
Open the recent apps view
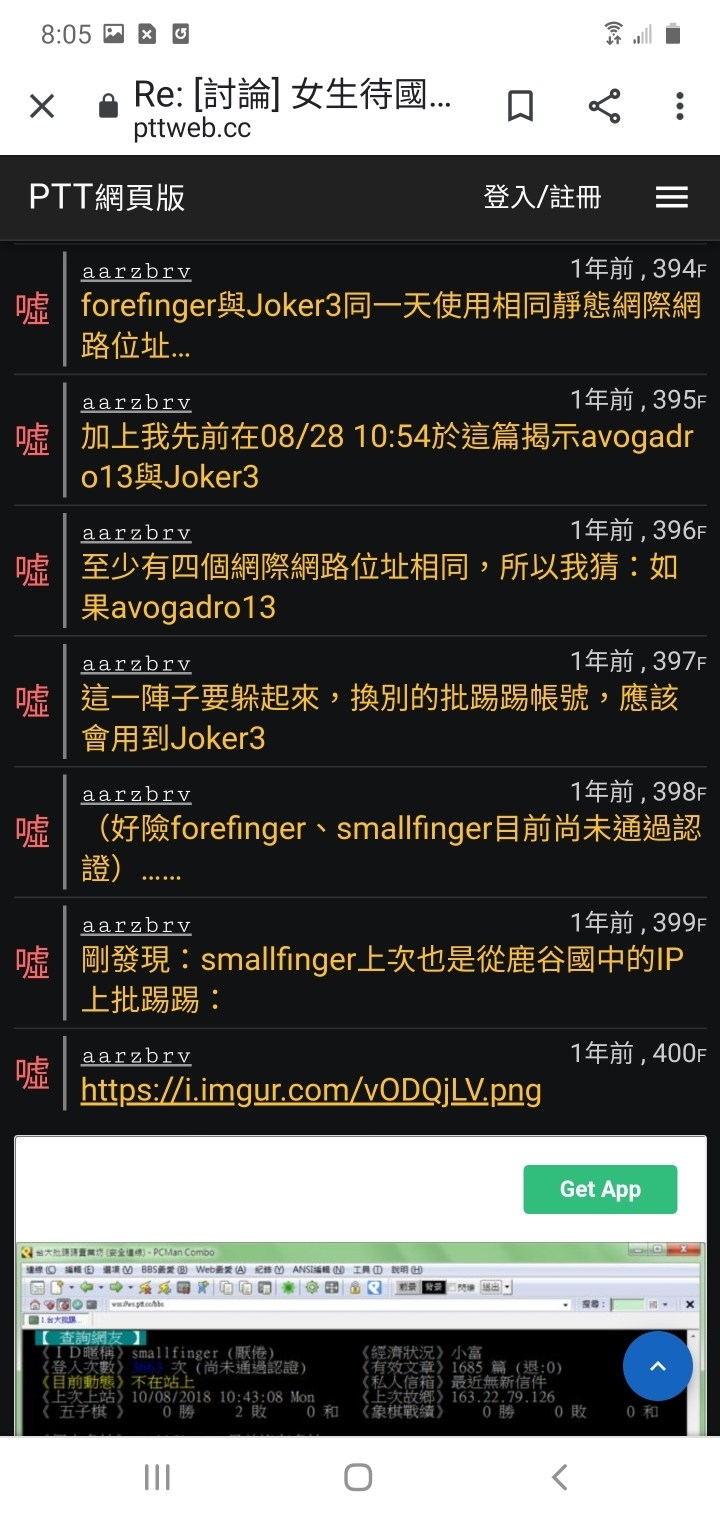coord(157,1477)
